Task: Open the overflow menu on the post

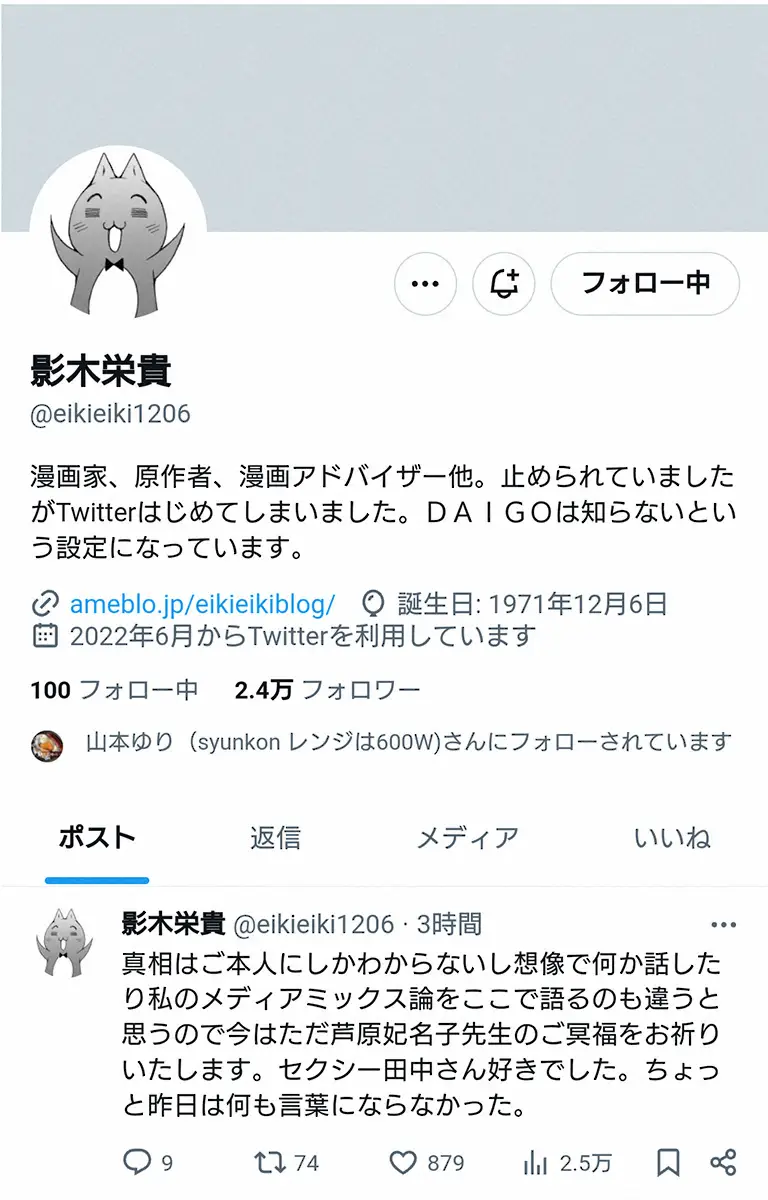Action: tap(723, 925)
